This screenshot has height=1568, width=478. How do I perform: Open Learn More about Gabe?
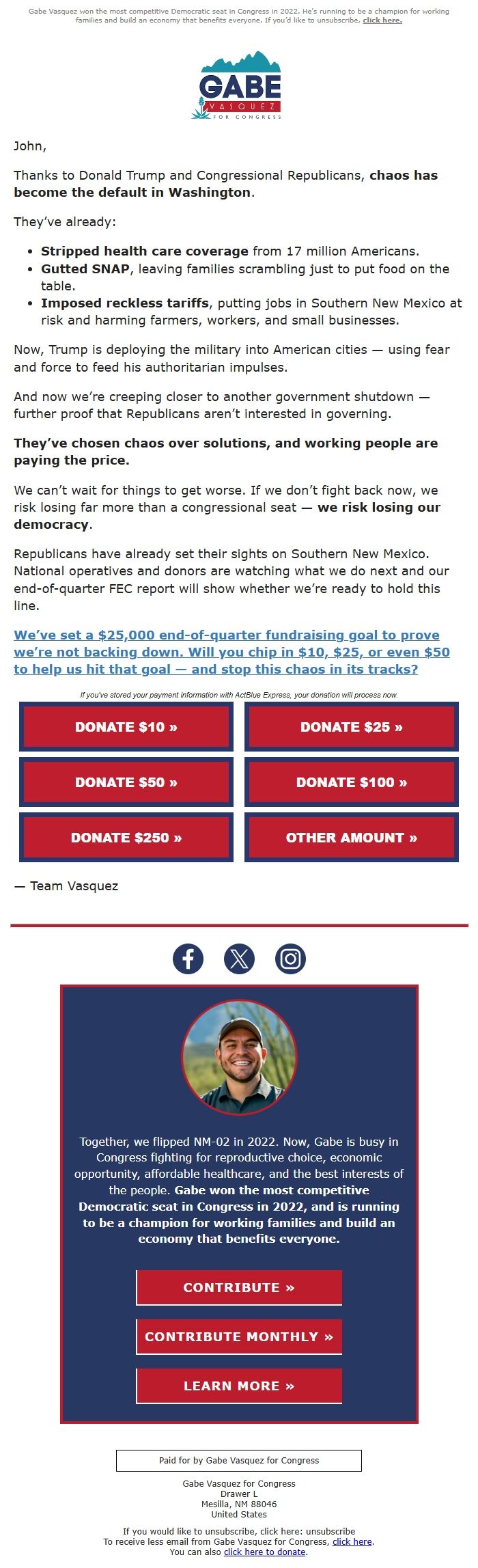coord(239,1386)
